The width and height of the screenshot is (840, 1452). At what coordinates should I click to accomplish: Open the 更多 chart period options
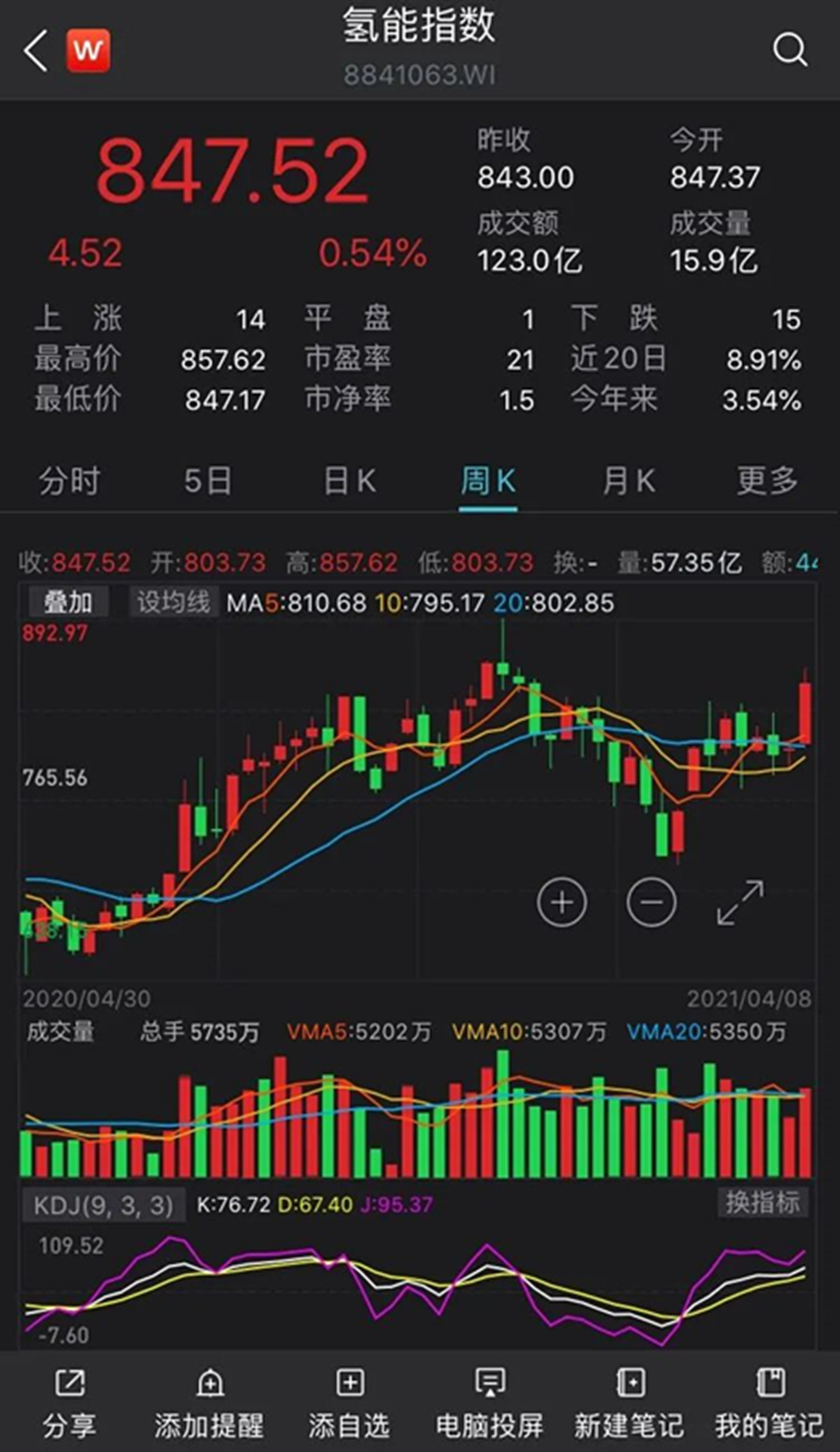(x=767, y=481)
